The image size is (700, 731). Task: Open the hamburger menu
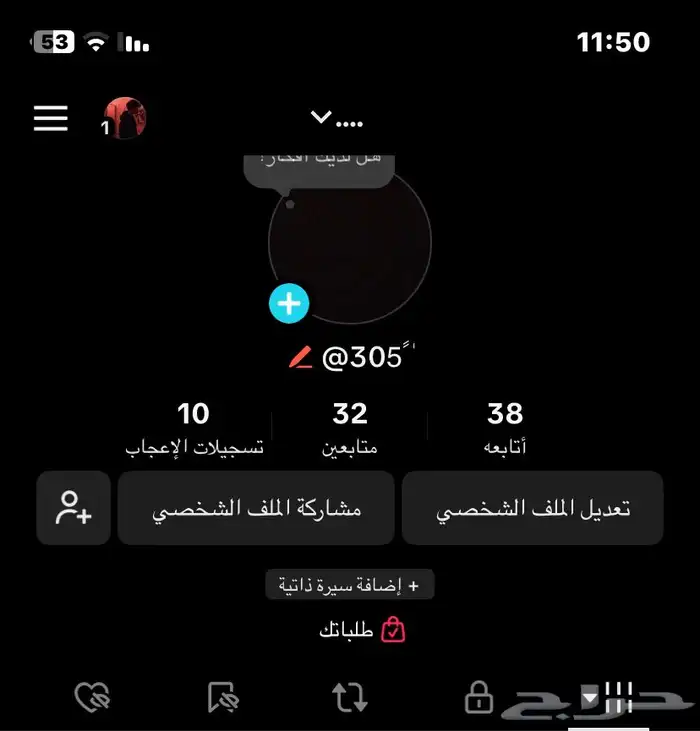click(51, 119)
